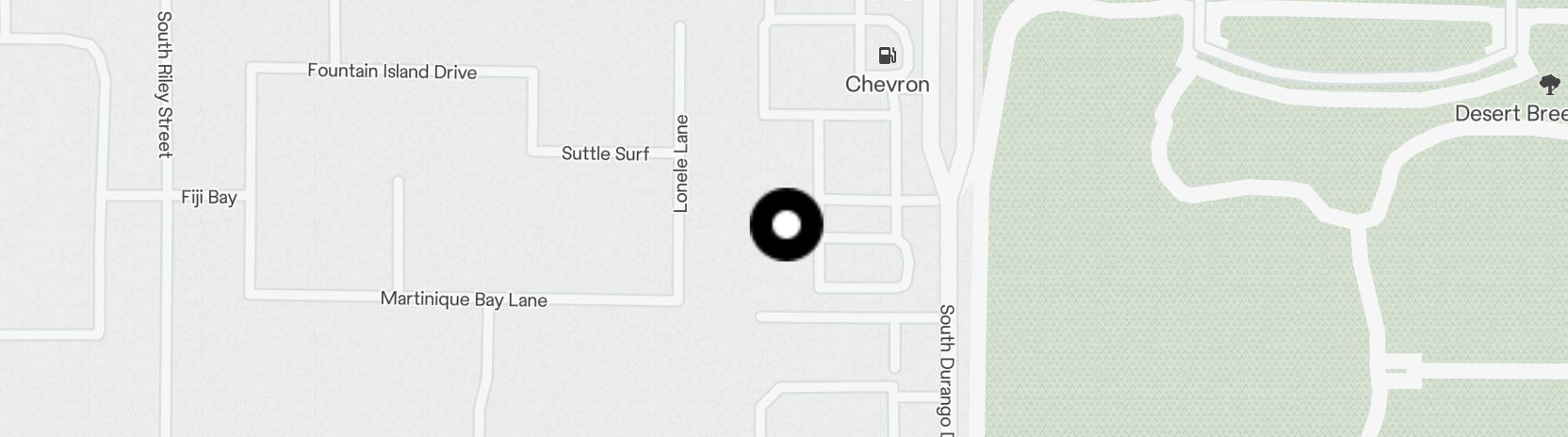Open the Desert Breeze park marker

coord(1548,86)
